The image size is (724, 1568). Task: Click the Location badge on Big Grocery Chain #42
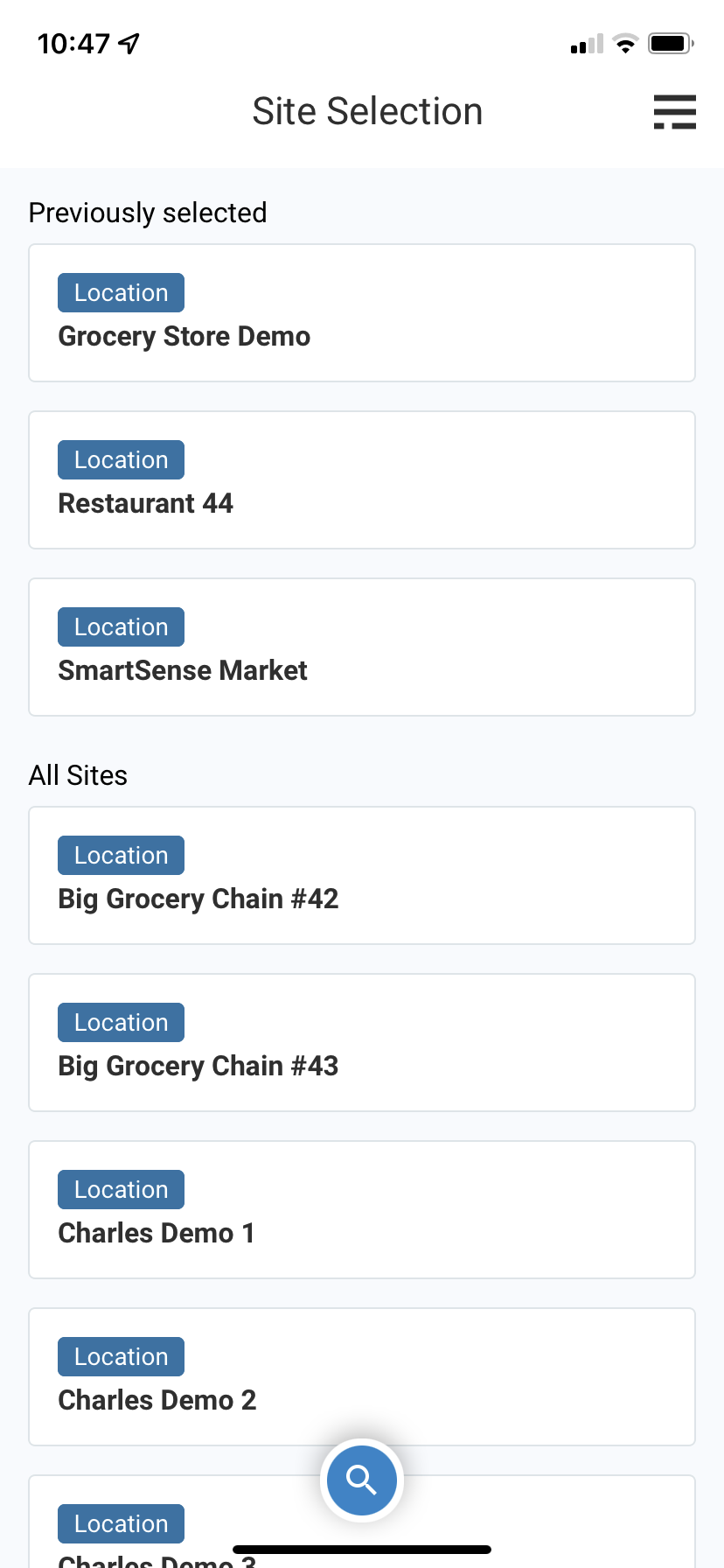121,855
